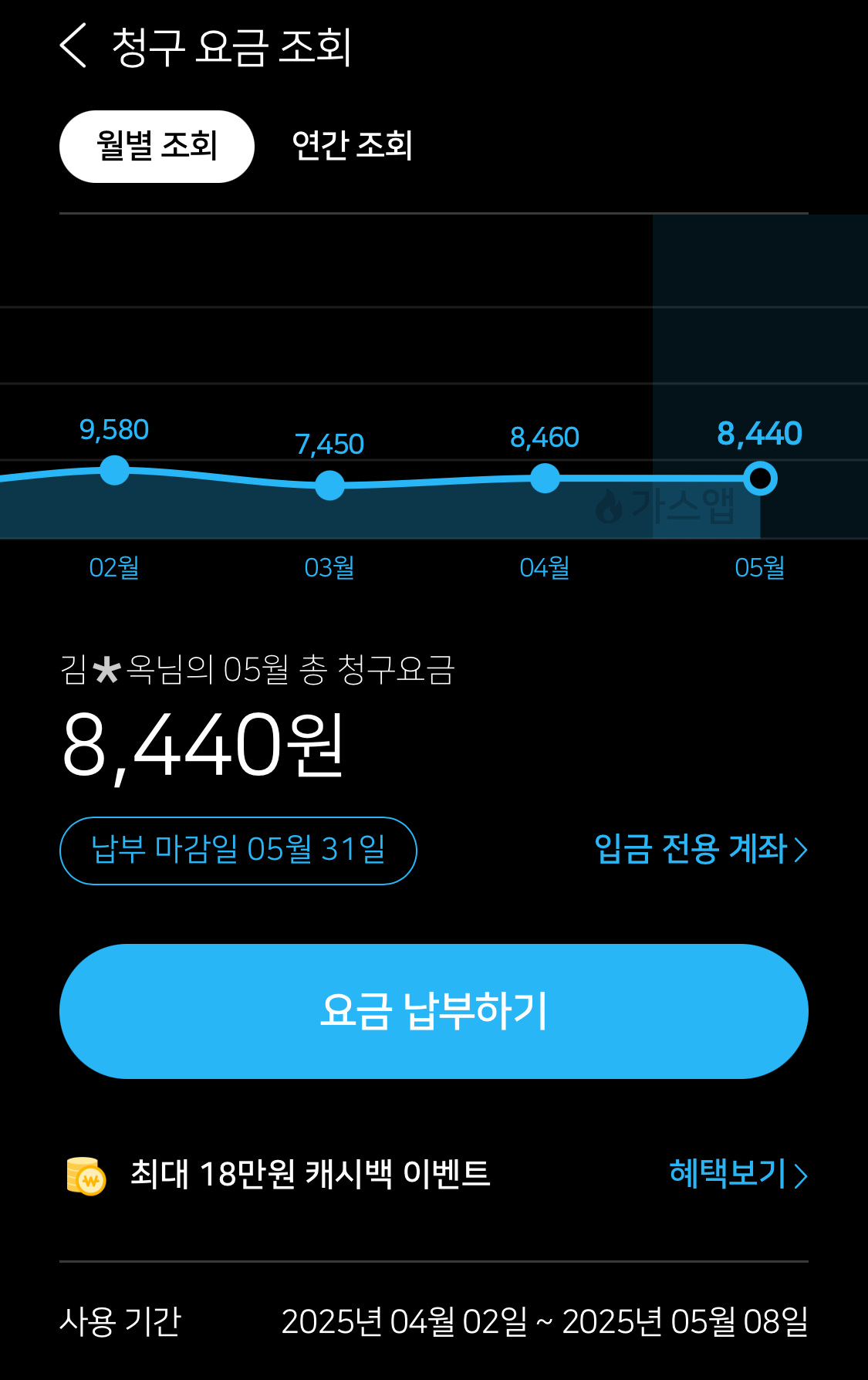Switch to the 연간 조회 tab
The height and width of the screenshot is (1380, 868).
tap(352, 146)
